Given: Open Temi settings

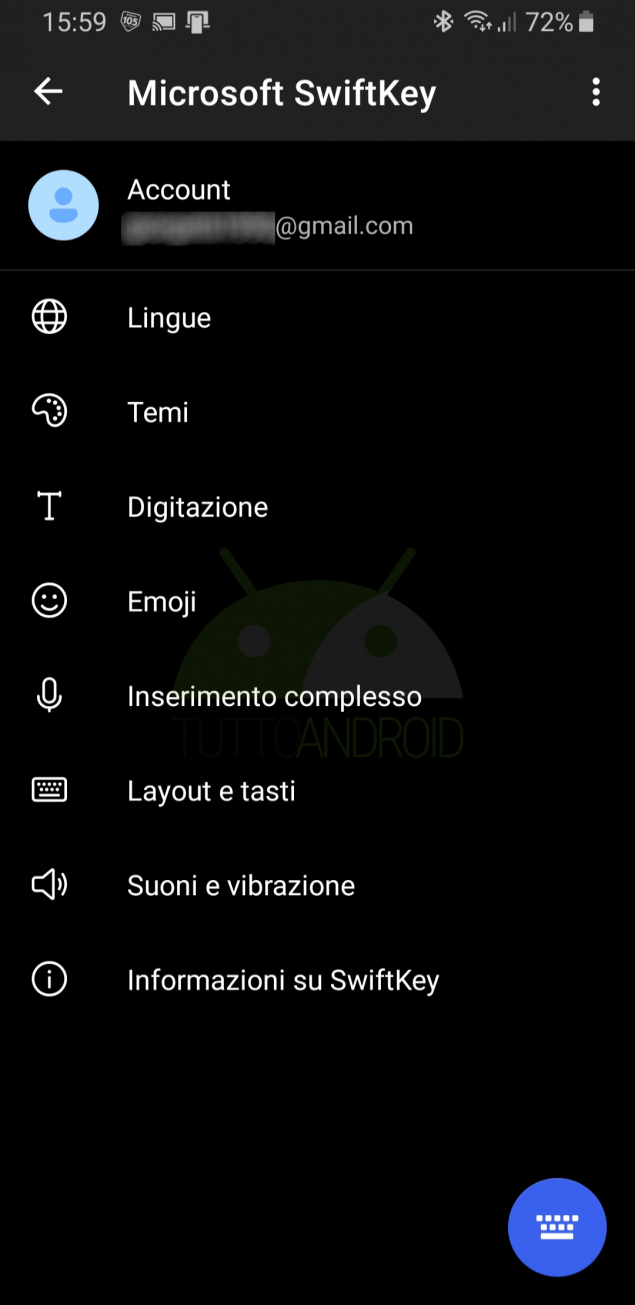Looking at the screenshot, I should [317, 412].
